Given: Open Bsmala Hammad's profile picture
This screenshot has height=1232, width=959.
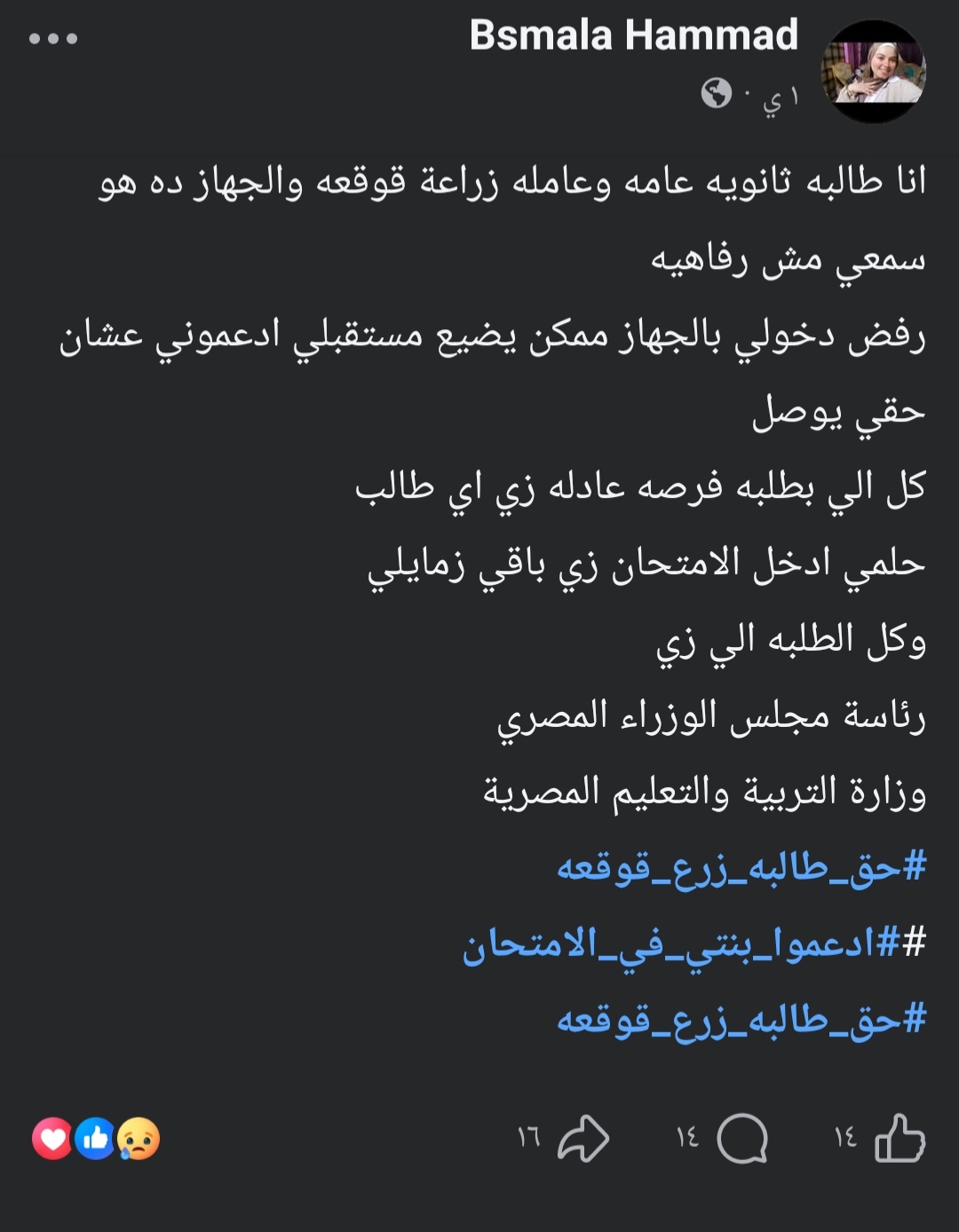Looking at the screenshot, I should coord(874,71).
